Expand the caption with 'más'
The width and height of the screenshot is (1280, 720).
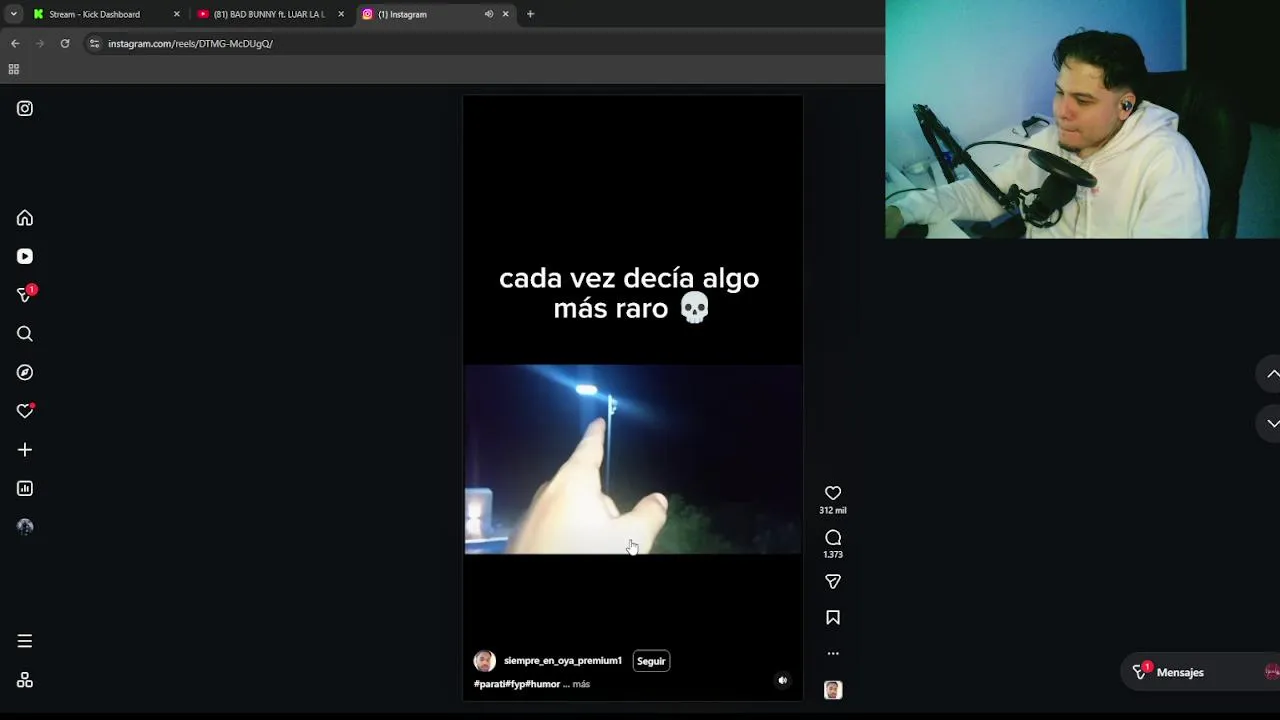click(x=581, y=684)
